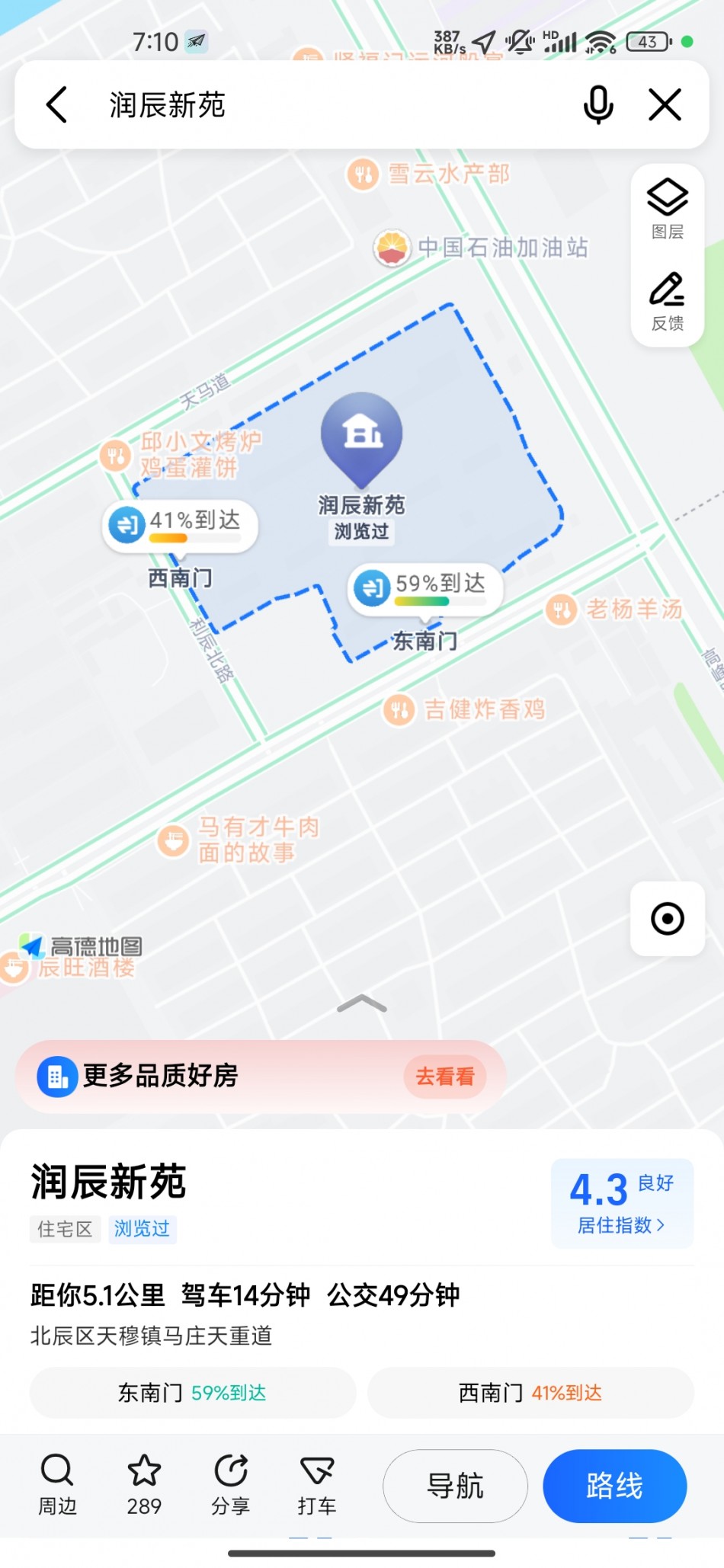The width and height of the screenshot is (724, 1568).
Task: Start navigation with the 导航 button
Action: tap(455, 1486)
